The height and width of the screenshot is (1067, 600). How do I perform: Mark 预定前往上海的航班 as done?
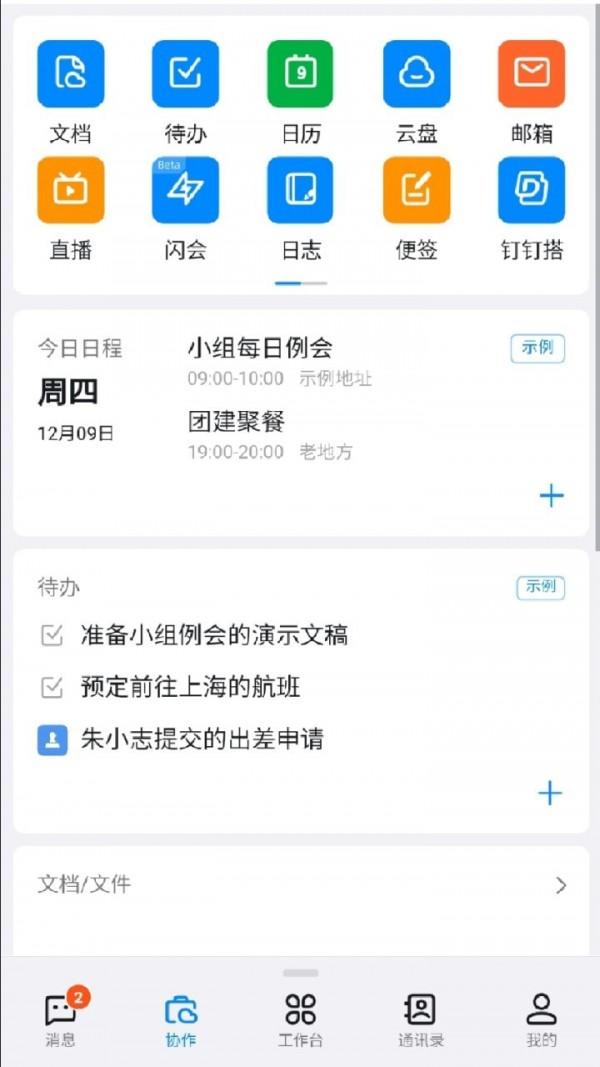pos(51,688)
